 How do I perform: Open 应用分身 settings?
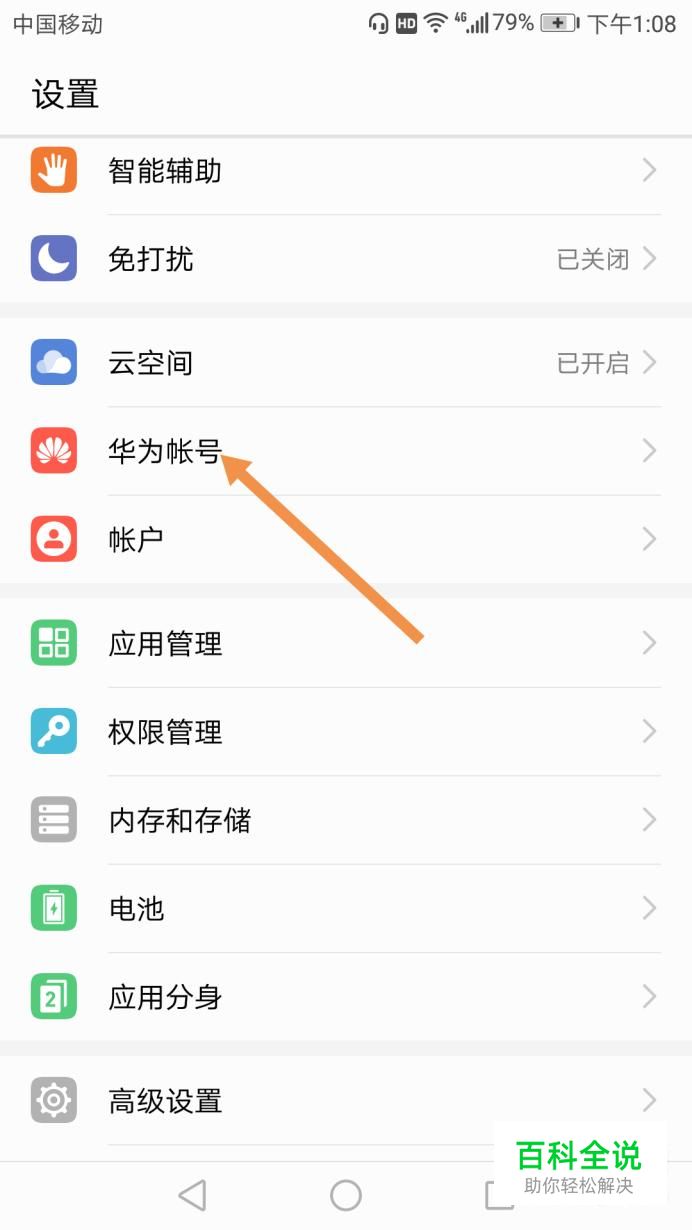coord(345,997)
